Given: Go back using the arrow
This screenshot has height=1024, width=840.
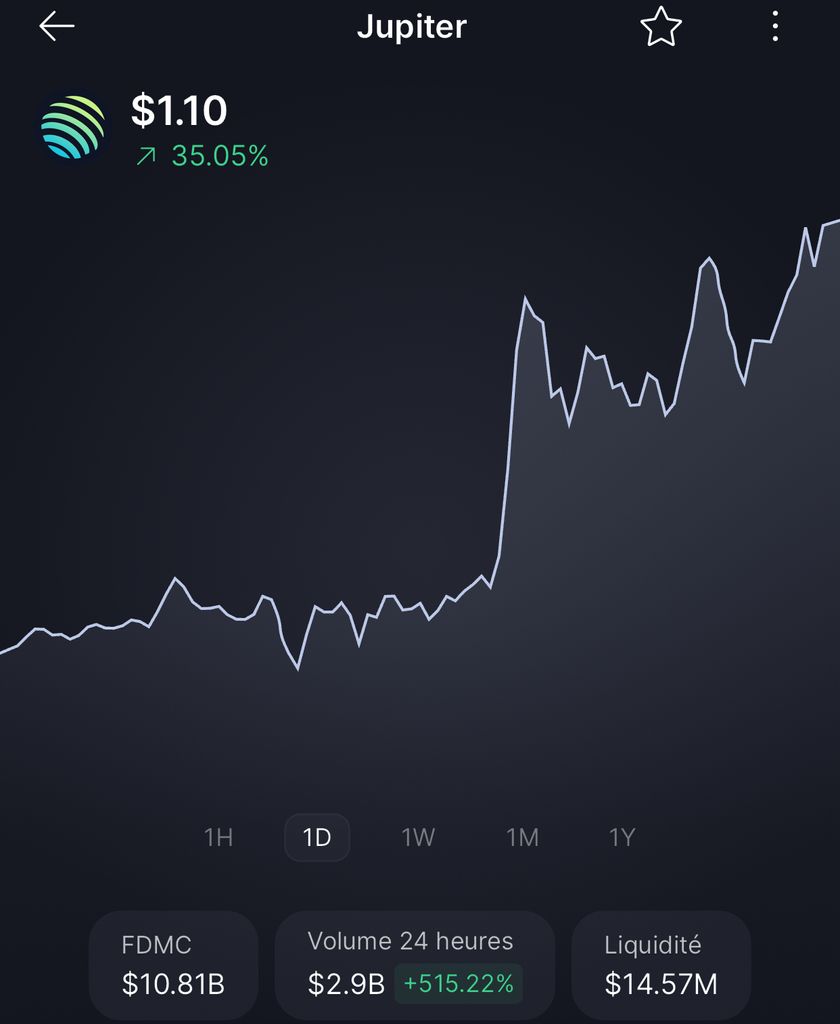Looking at the screenshot, I should pyautogui.click(x=57, y=27).
